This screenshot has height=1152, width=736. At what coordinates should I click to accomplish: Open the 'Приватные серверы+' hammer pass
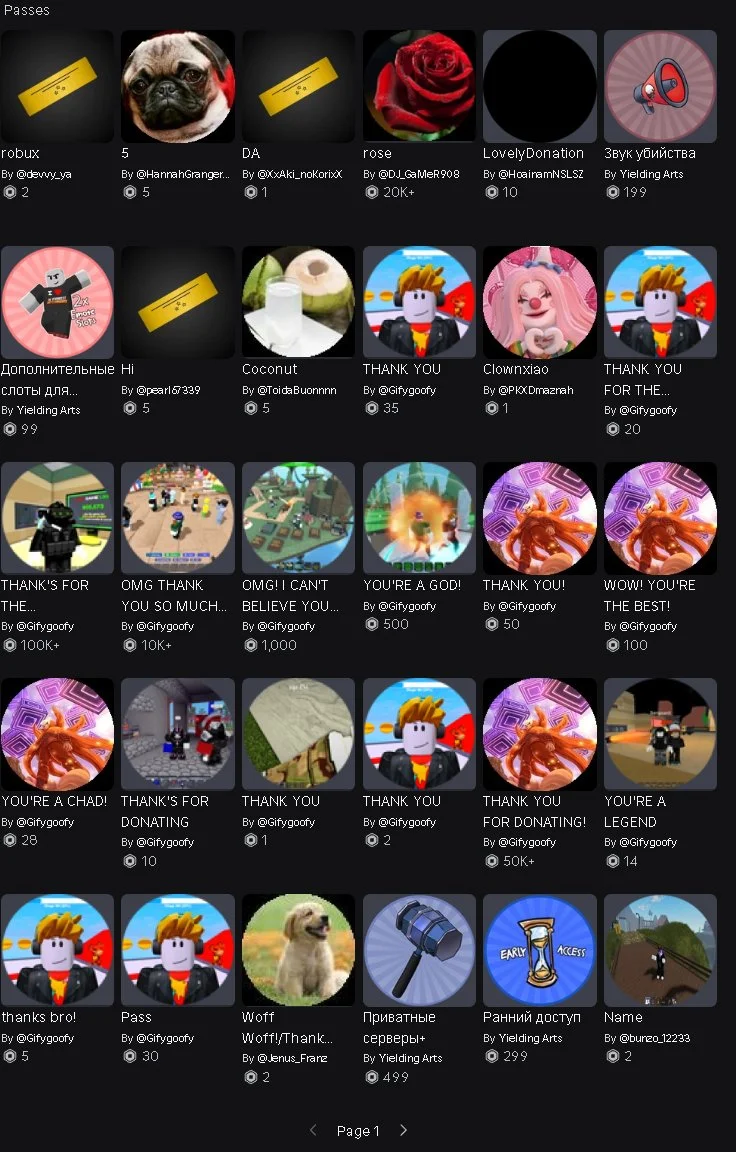pos(419,951)
